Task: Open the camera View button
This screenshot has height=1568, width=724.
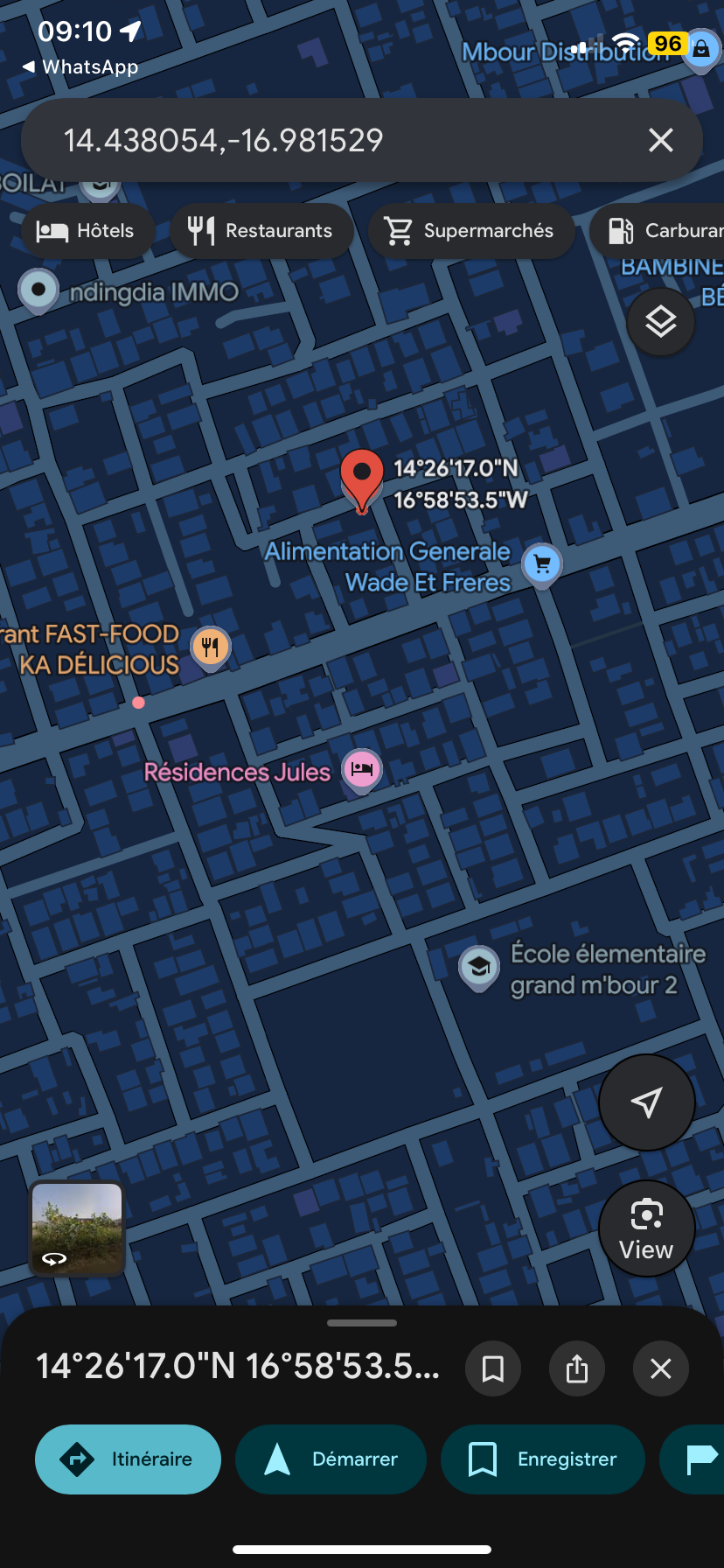Action: 646,1228
